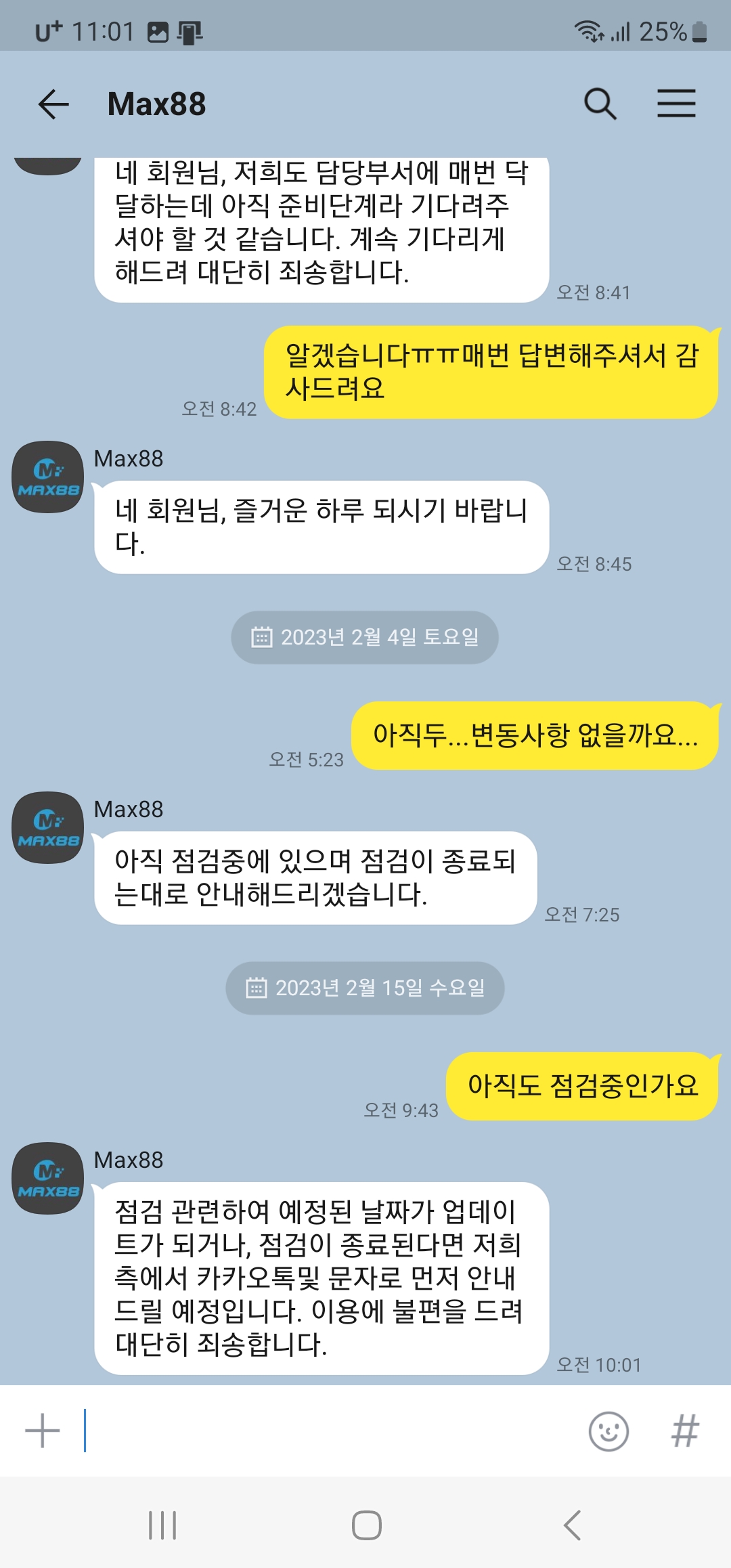Tap the 2023년 2월 15일 수요일 date chip
The image size is (731, 1568).
[365, 988]
